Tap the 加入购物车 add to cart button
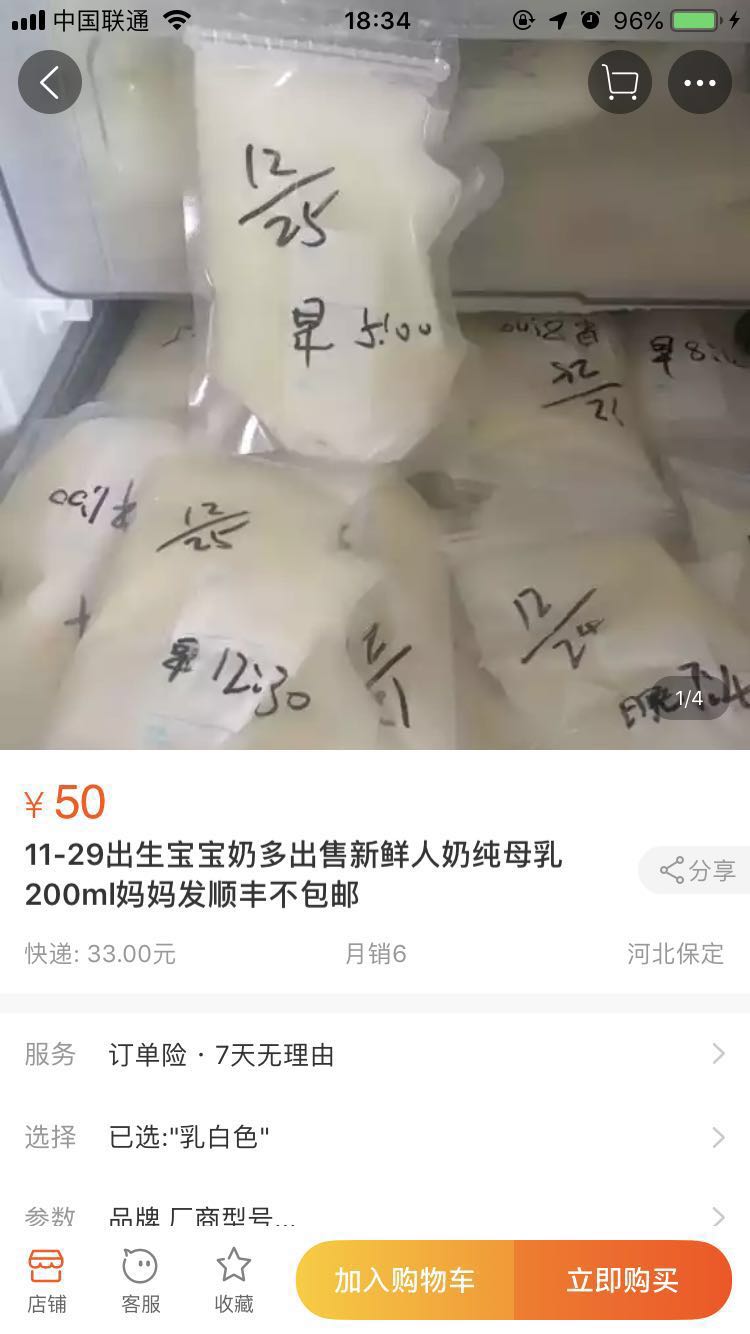The height and width of the screenshot is (1334, 750). (403, 1281)
